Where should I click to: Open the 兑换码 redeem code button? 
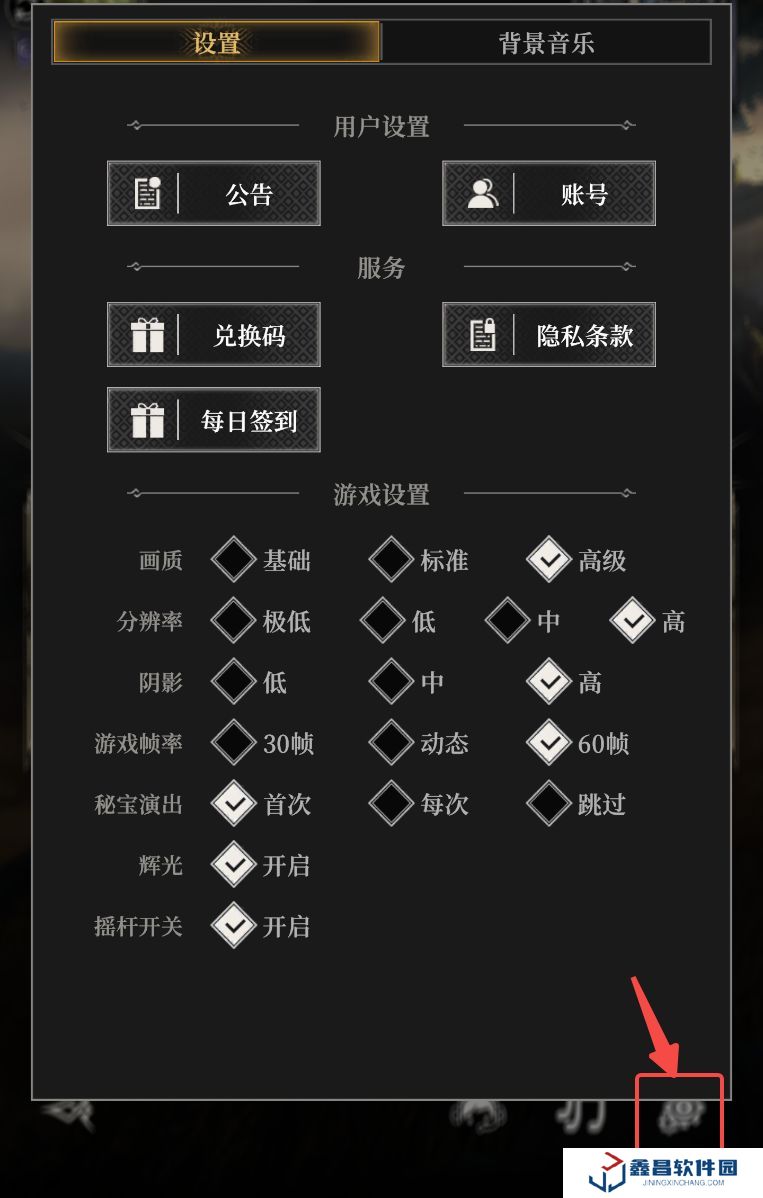[x=214, y=335]
